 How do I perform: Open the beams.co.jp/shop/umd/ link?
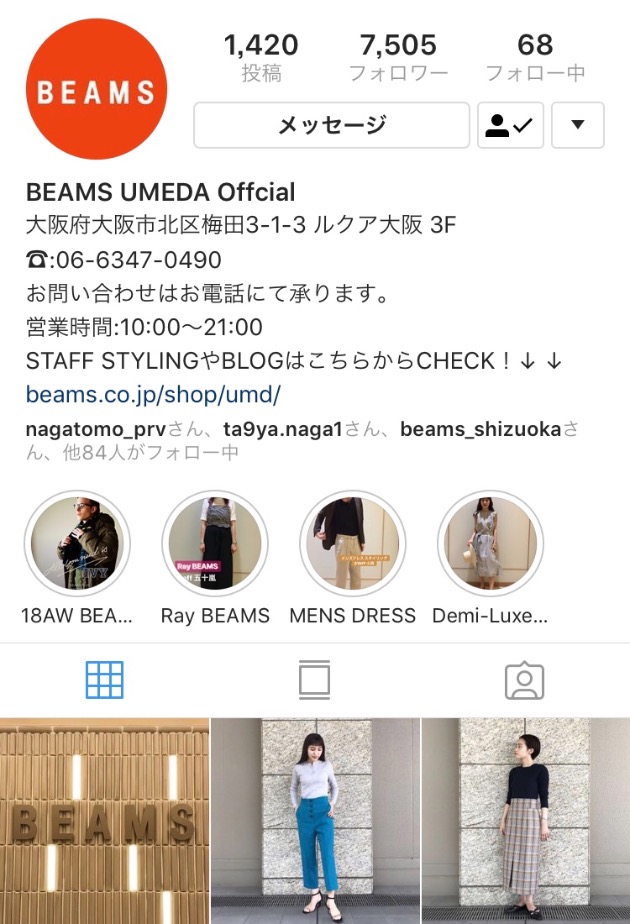[x=153, y=394]
